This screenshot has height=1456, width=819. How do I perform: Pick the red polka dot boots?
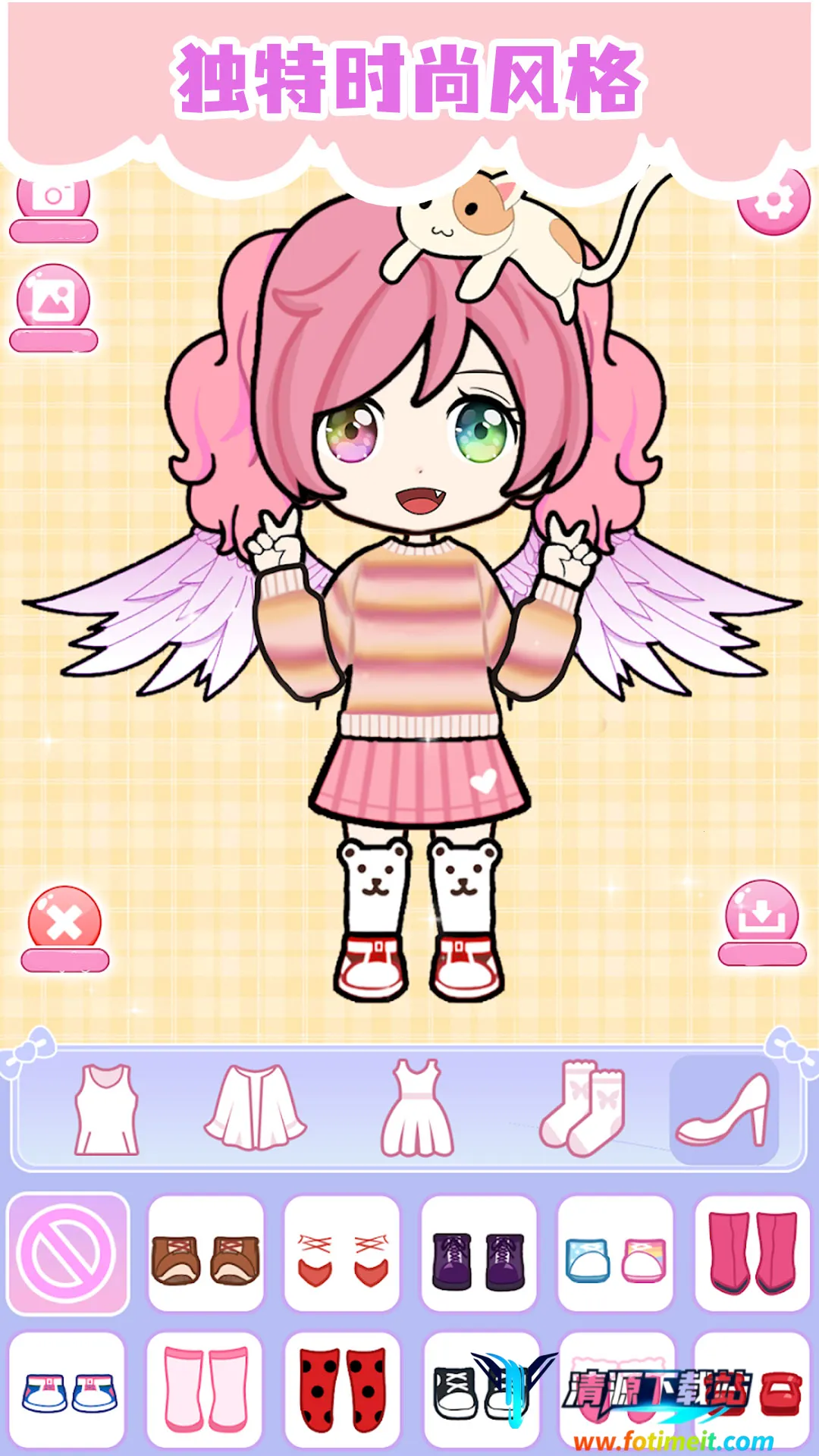pyautogui.click(x=342, y=1392)
